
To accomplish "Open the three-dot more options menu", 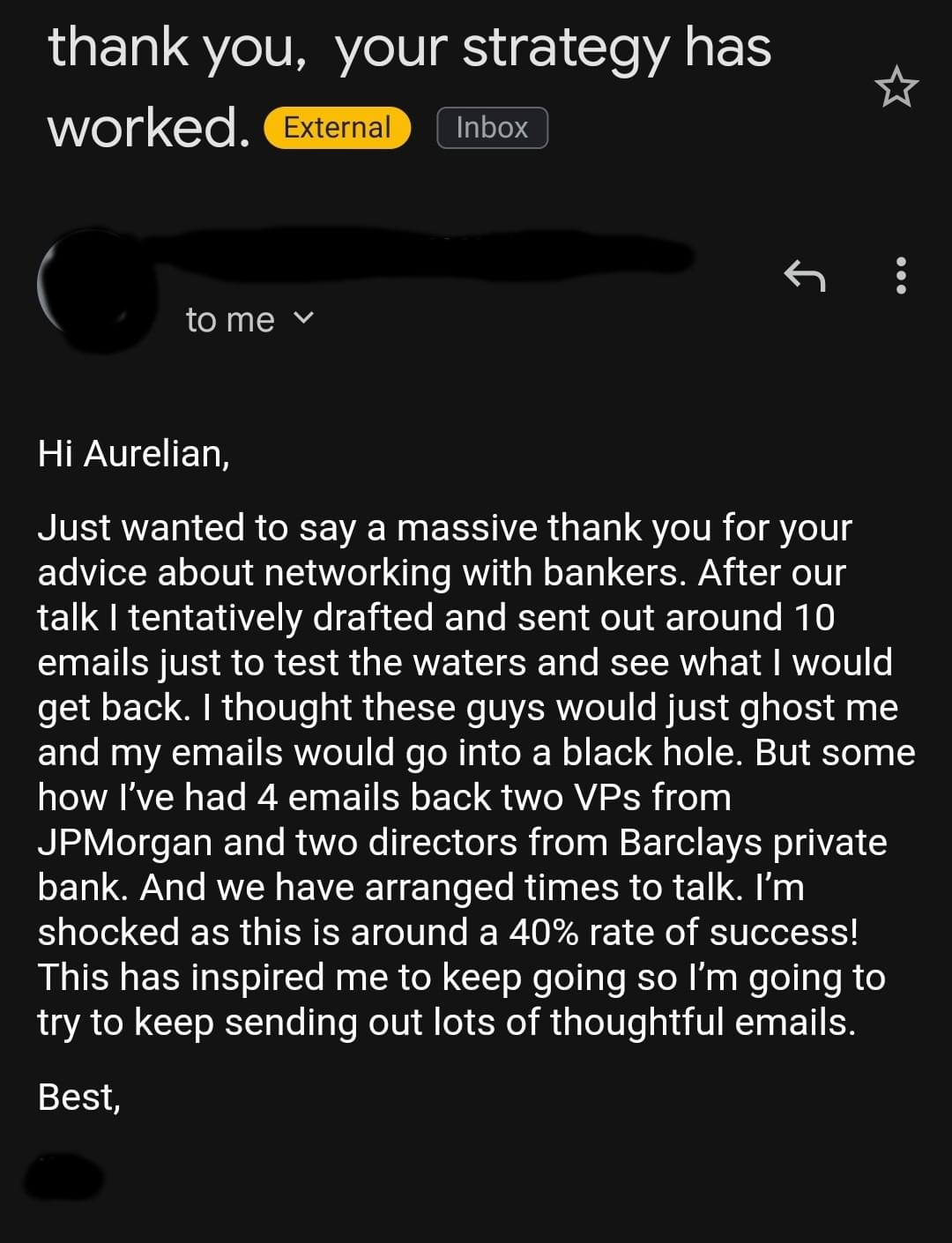I will (900, 276).
